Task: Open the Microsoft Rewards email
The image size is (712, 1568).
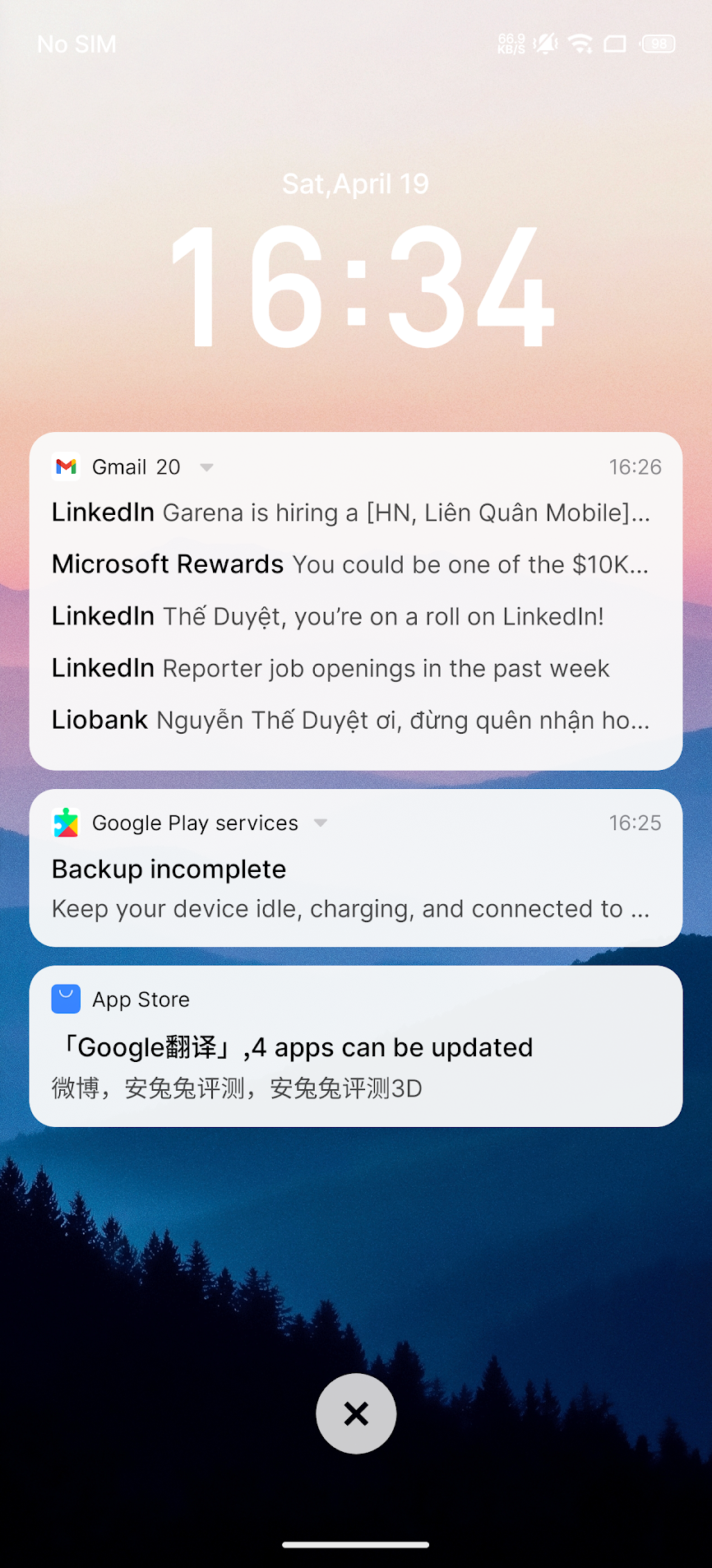Action: [350, 564]
